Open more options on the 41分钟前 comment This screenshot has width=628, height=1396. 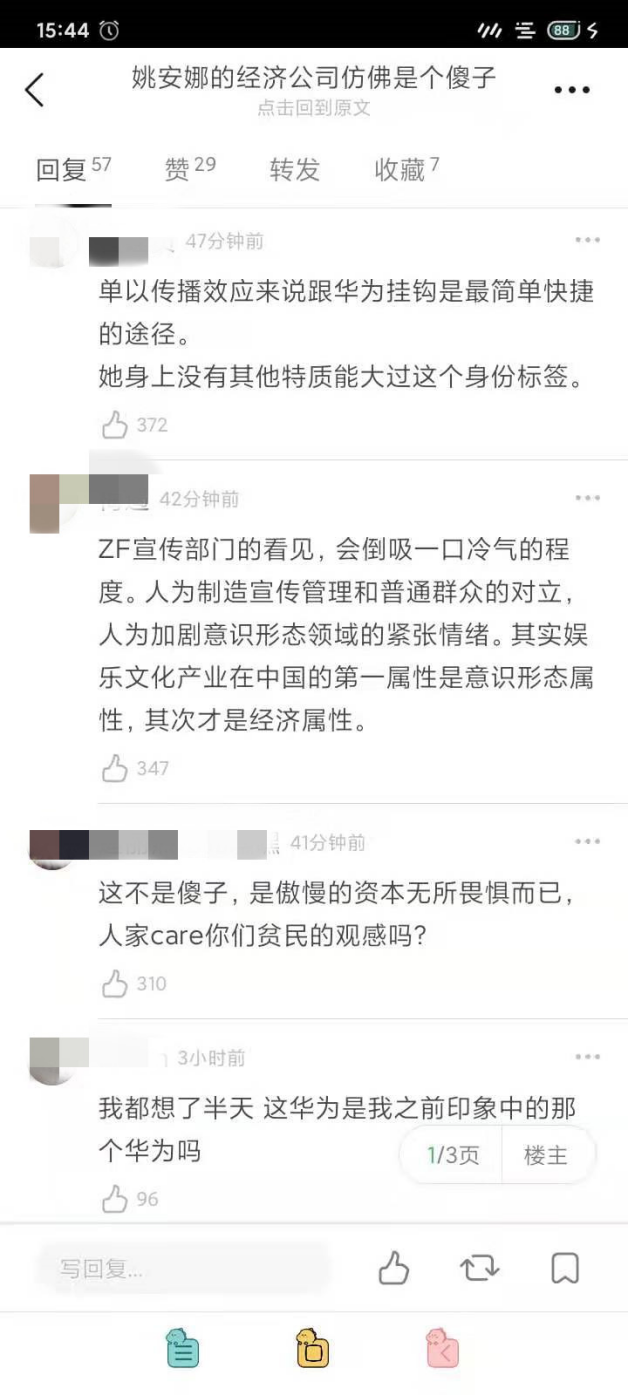tap(587, 842)
